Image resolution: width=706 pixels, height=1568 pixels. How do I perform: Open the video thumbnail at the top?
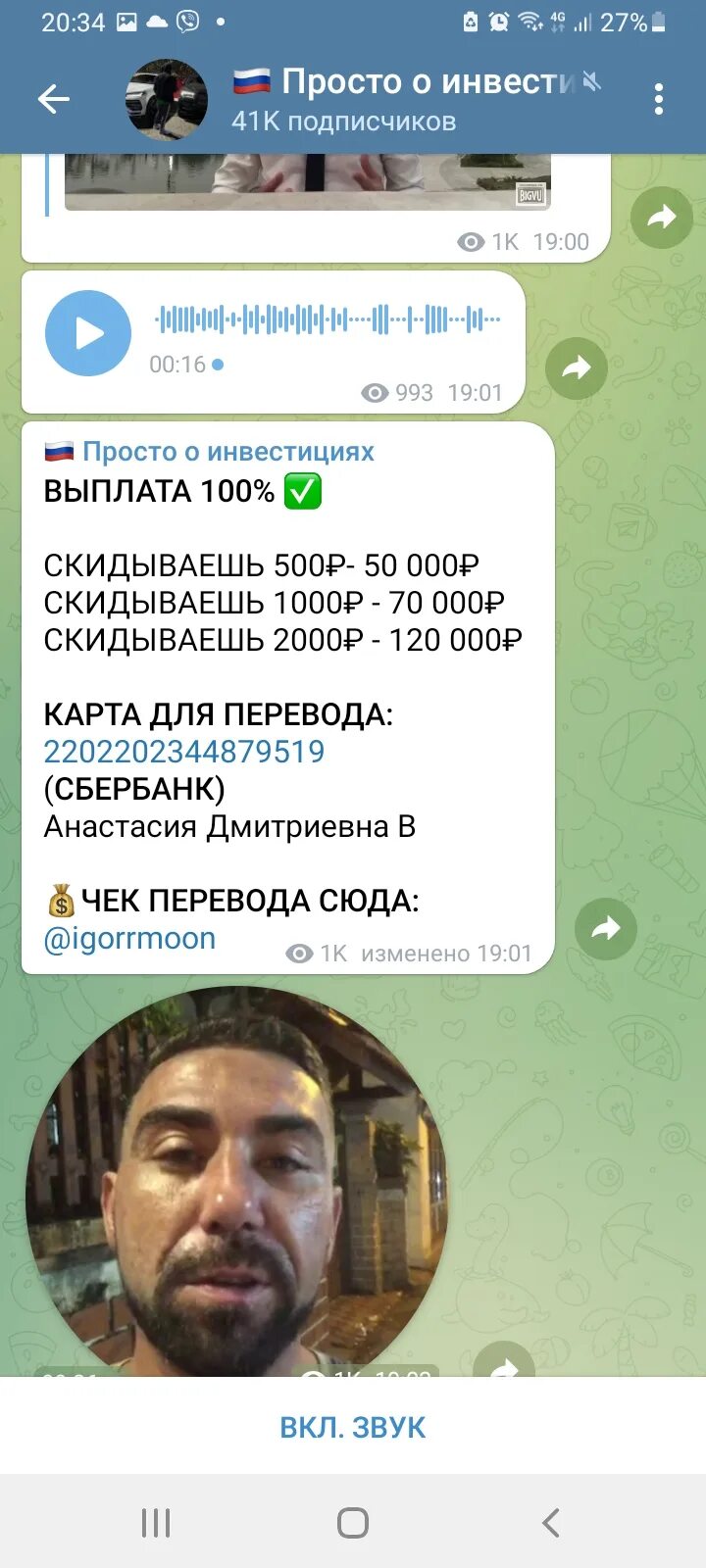point(308,182)
